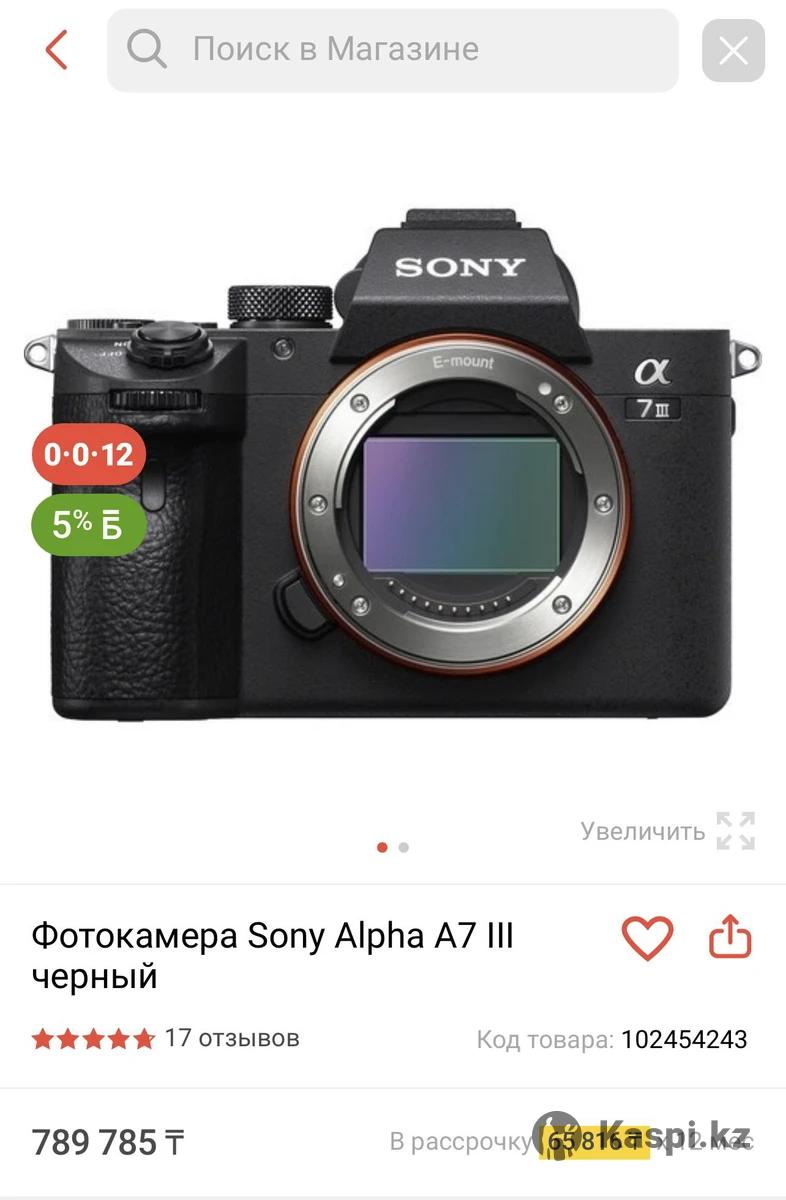Enlarge the photo via Увеличить
The image size is (786, 1200).
(x=667, y=831)
